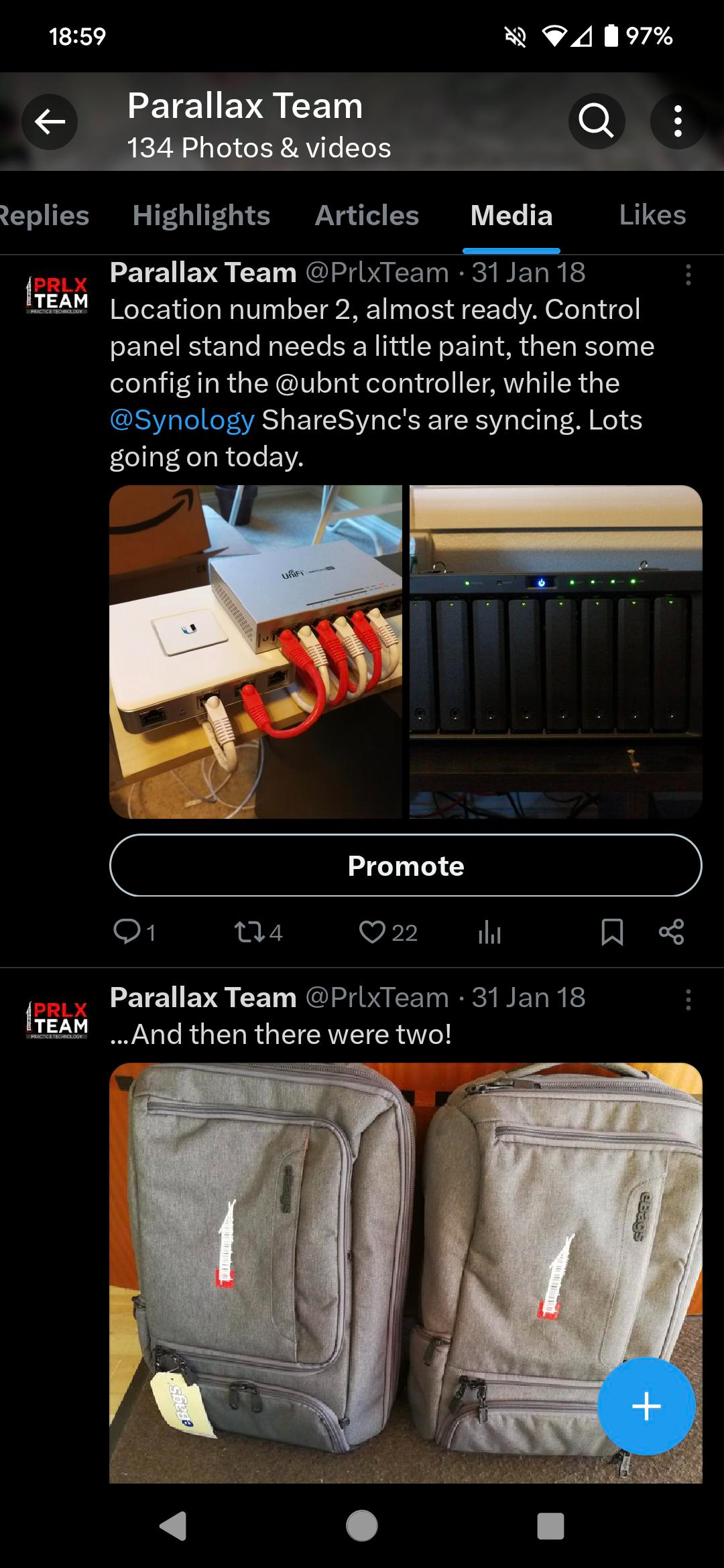This screenshot has height=1568, width=724.
Task: Share the Location number 2 post
Action: click(671, 931)
